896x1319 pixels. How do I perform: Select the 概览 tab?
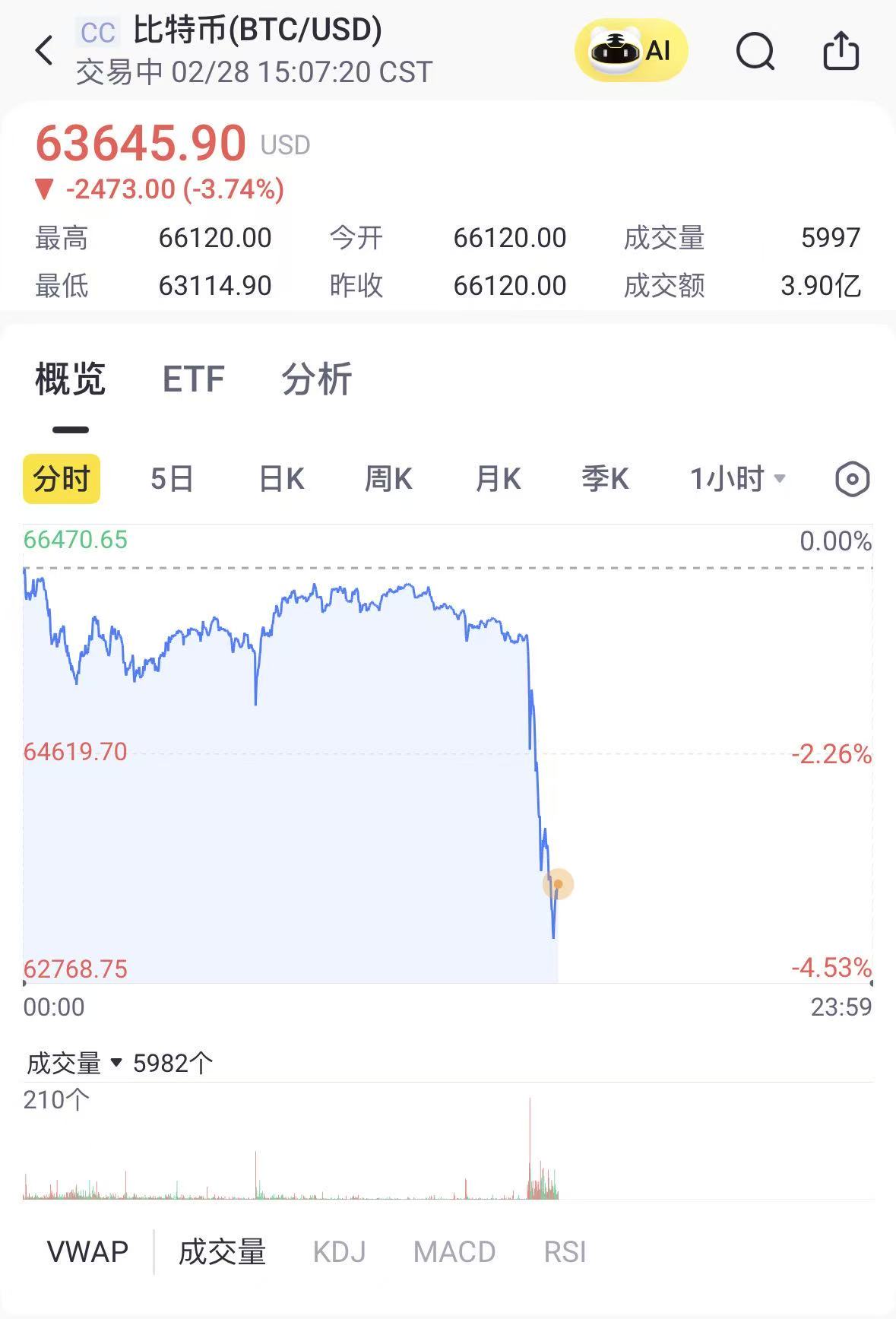70,379
